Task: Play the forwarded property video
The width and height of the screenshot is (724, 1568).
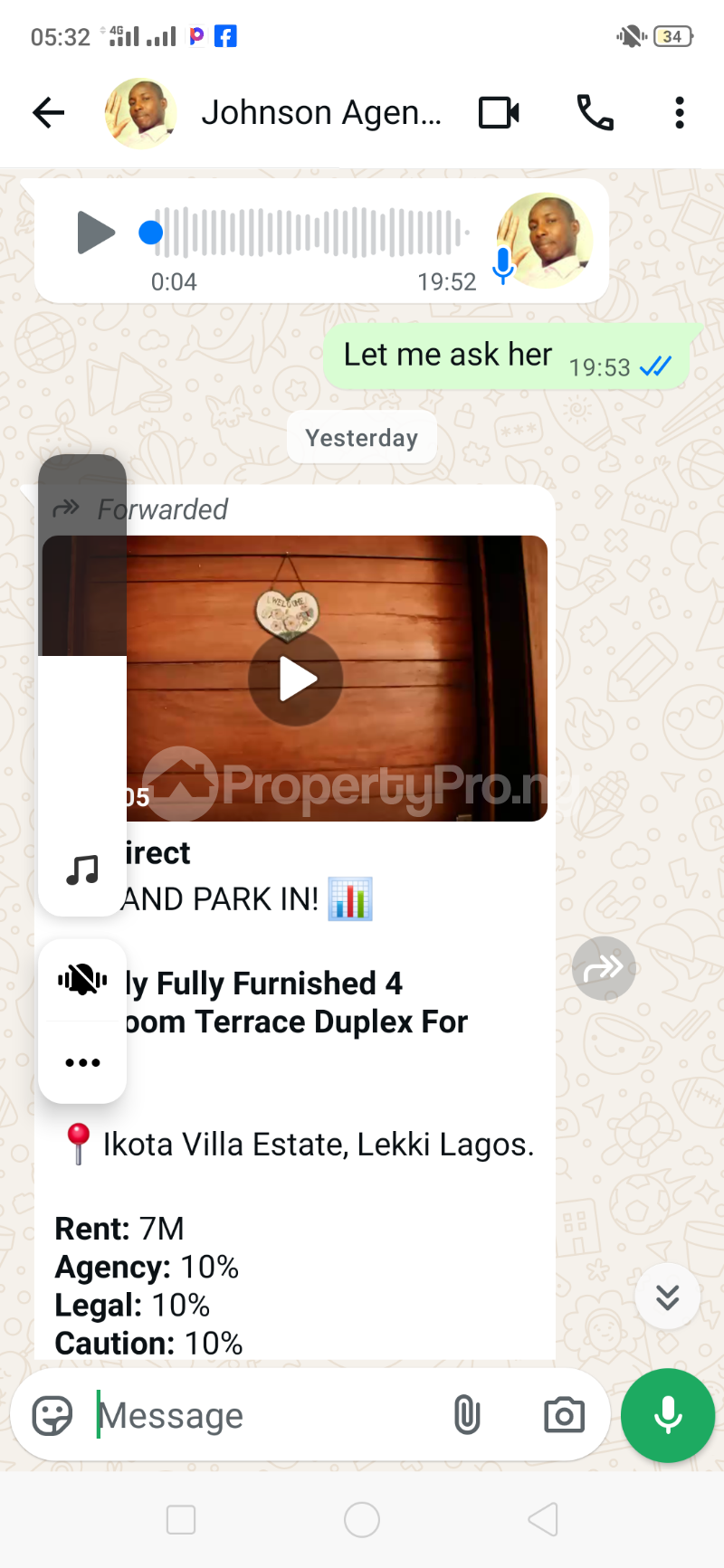Action: (x=296, y=679)
